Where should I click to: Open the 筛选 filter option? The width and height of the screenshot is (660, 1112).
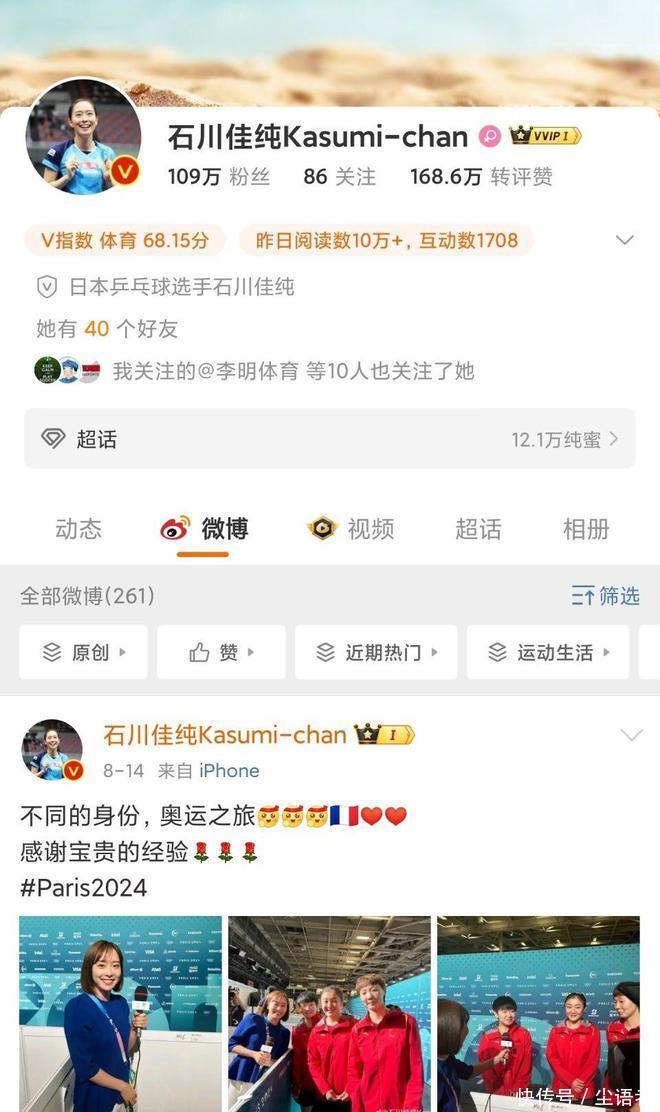coord(606,596)
